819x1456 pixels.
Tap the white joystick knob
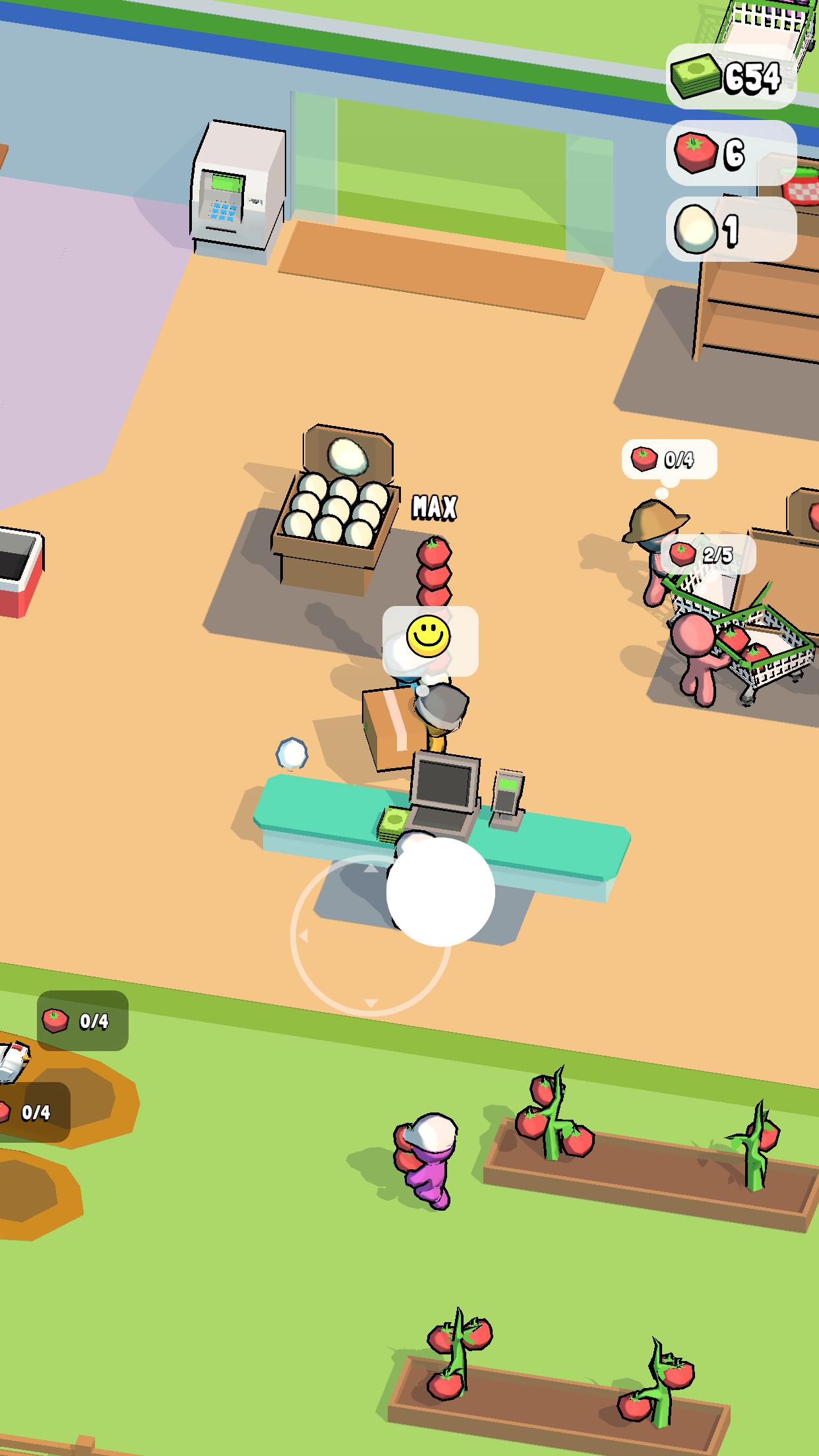point(440,892)
